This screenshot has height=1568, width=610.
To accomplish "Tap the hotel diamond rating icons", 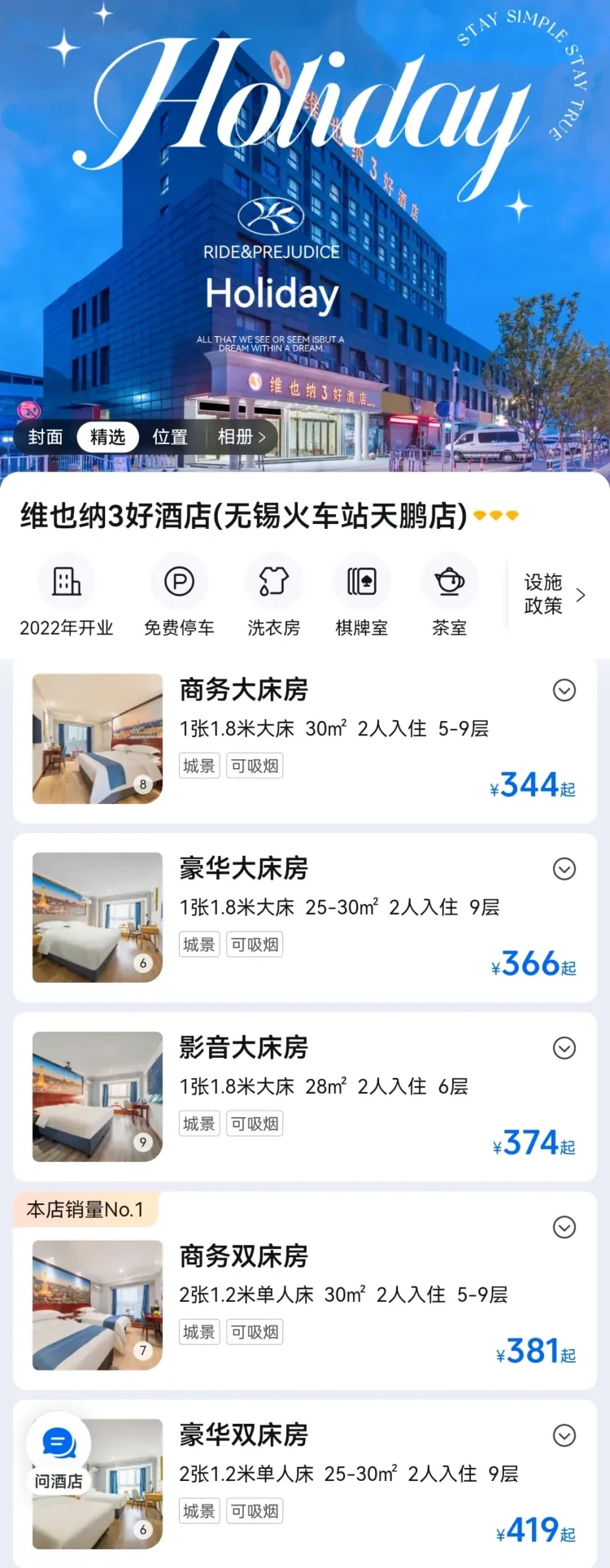I will click(497, 515).
